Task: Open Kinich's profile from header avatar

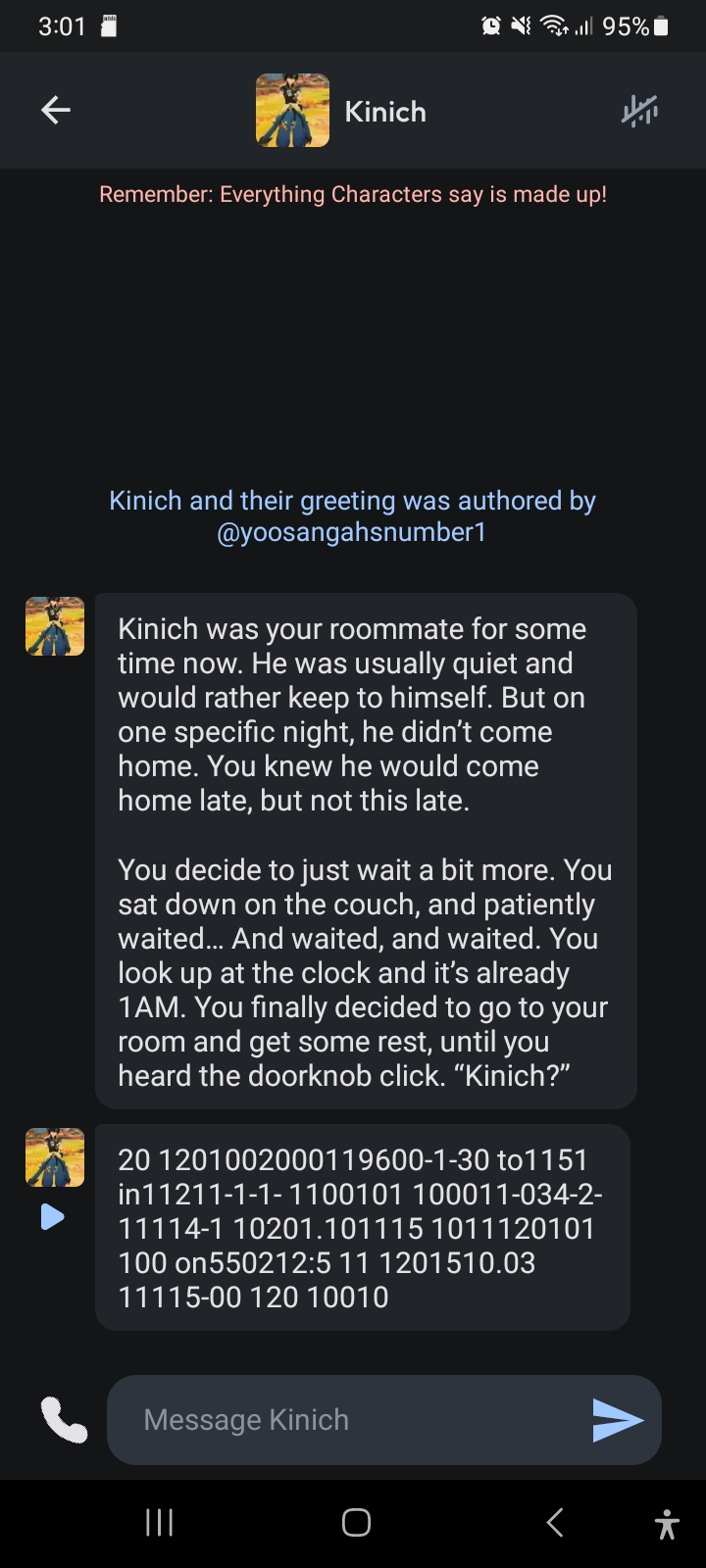Action: (292, 111)
